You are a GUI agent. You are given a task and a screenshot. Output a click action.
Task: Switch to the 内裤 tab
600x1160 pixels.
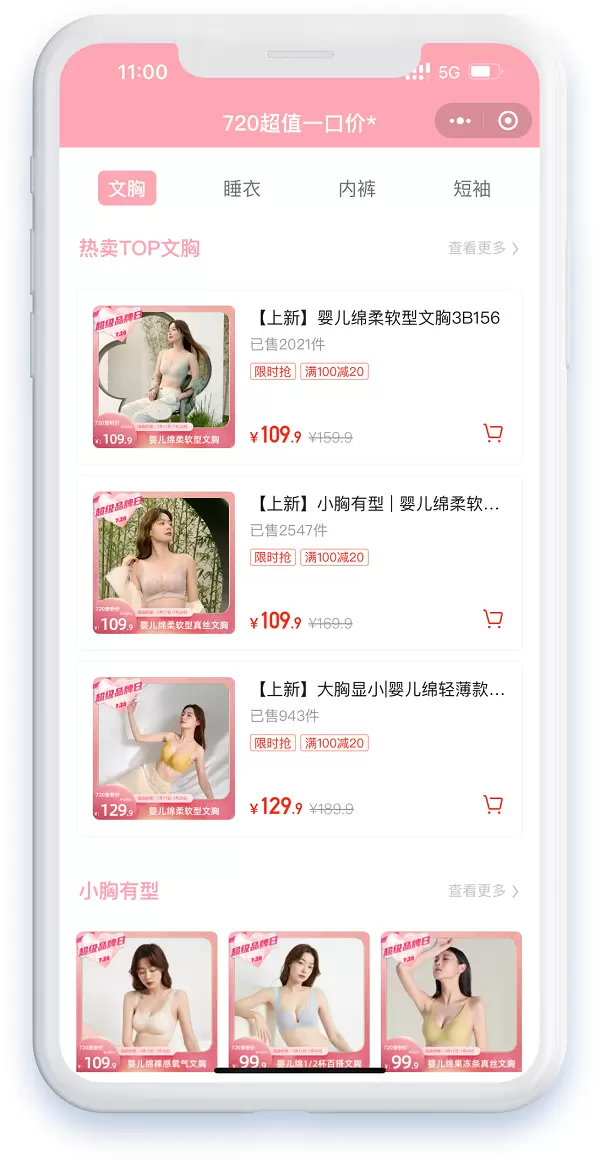(357, 188)
